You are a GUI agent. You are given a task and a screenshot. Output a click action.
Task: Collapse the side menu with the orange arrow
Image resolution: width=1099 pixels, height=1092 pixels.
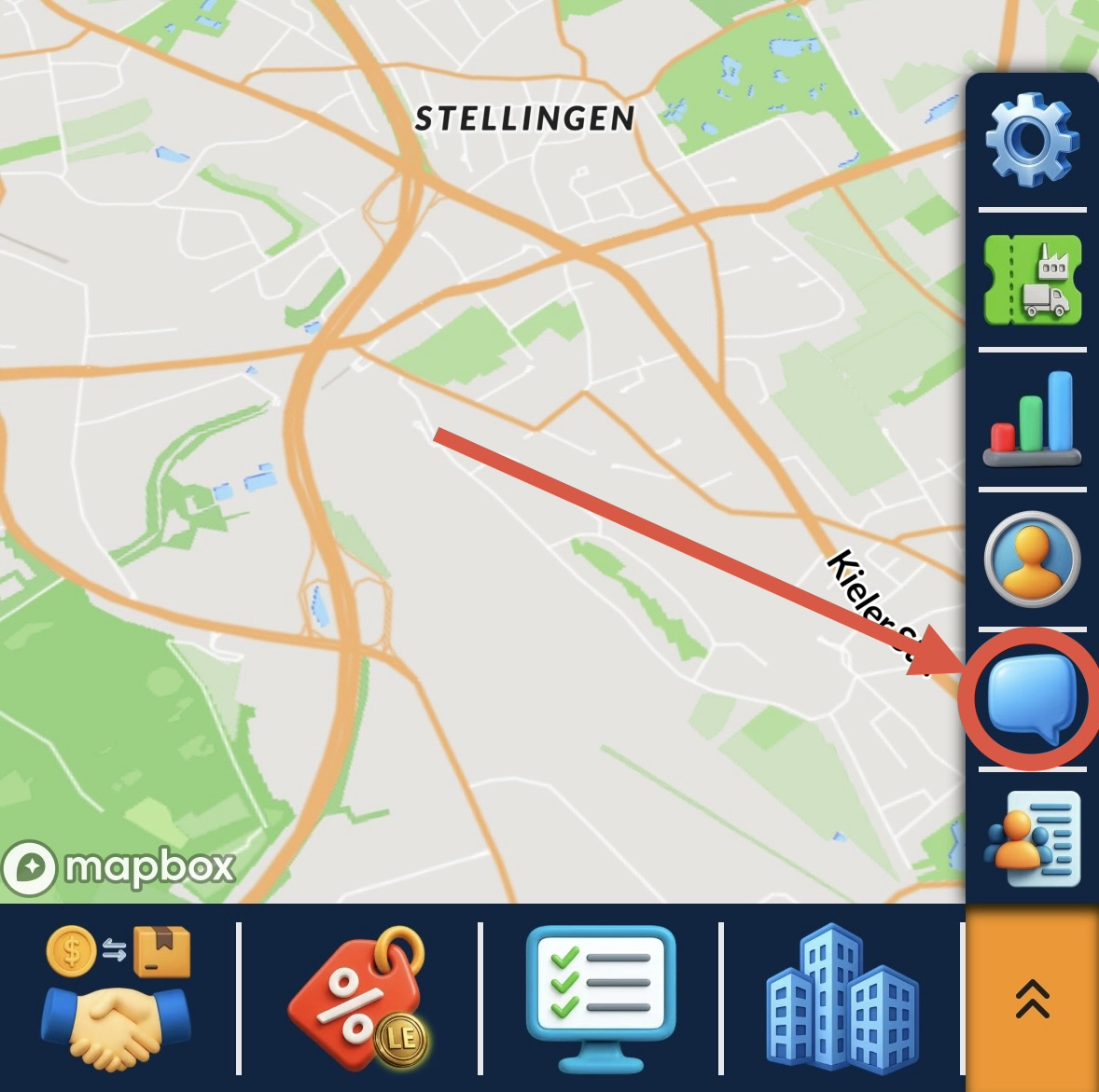1032,999
